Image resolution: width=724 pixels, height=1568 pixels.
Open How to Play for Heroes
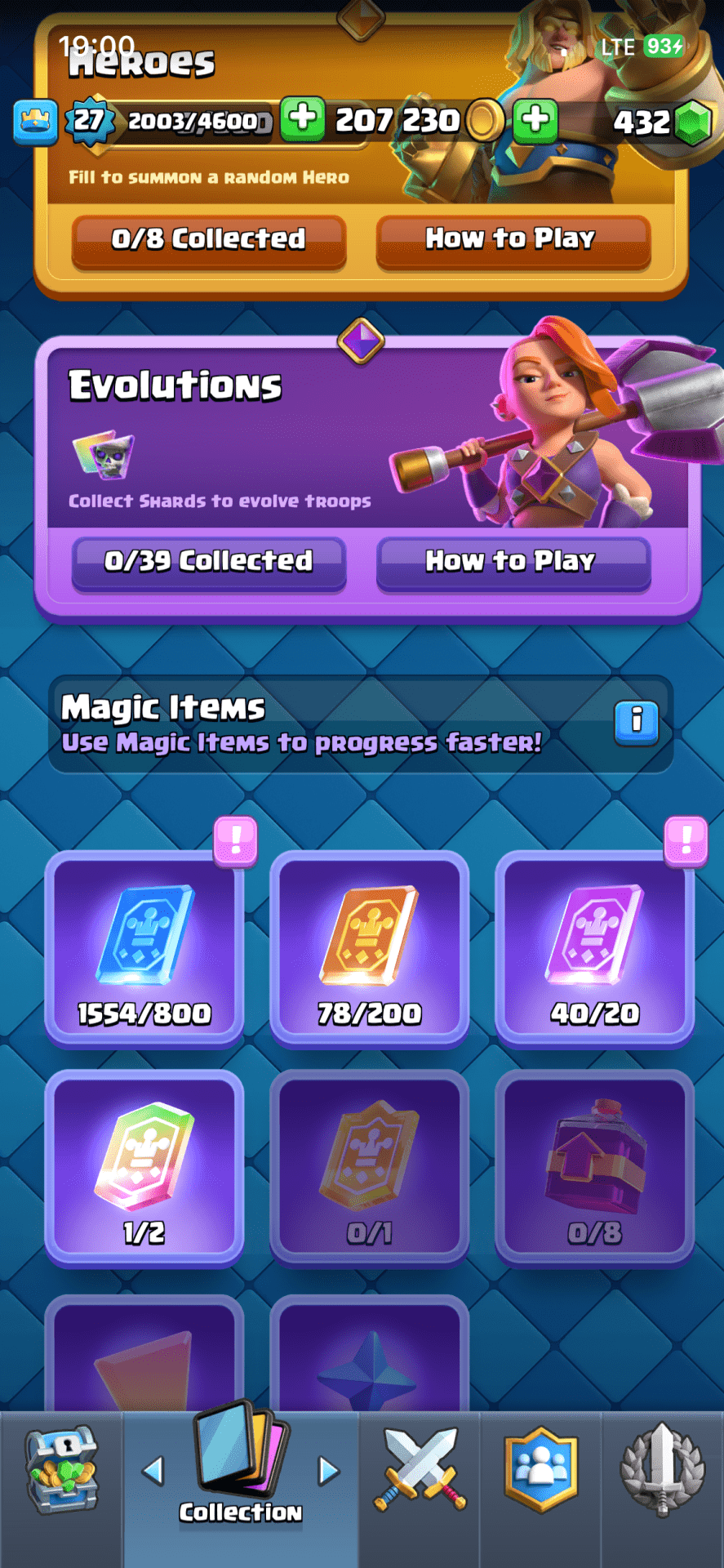[x=513, y=240]
